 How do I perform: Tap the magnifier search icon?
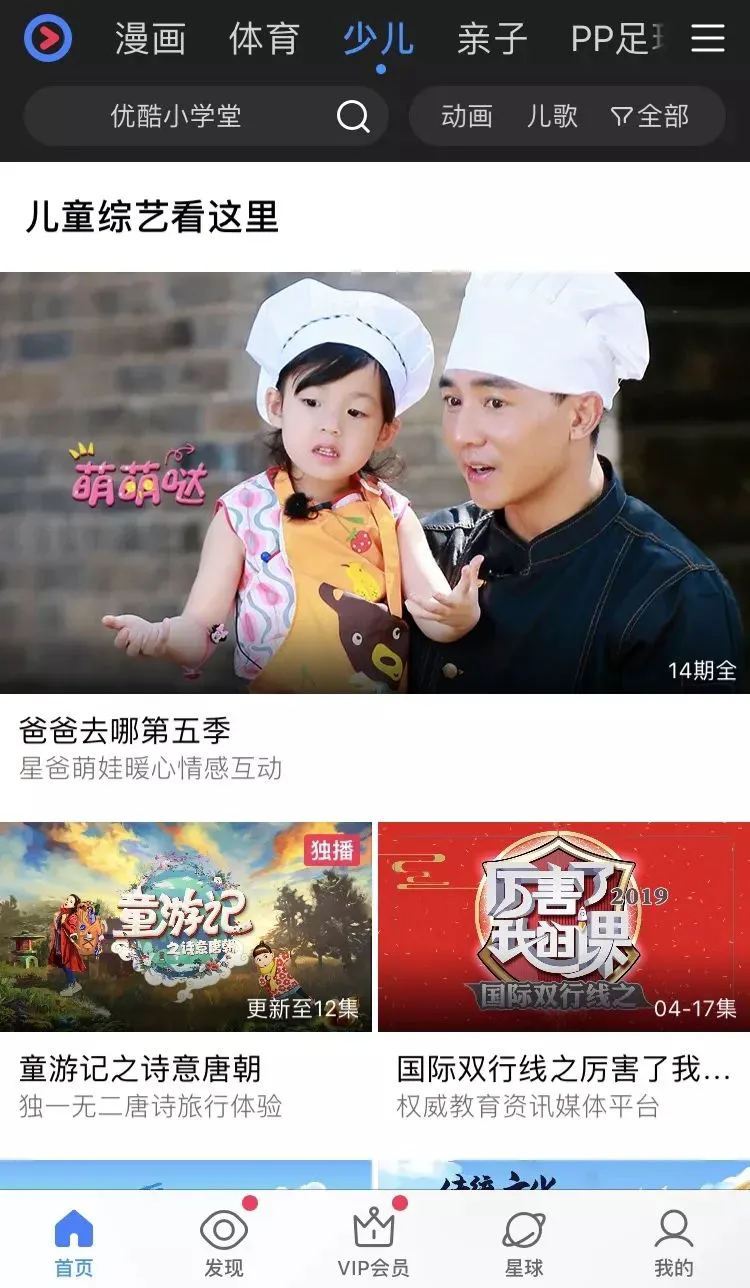click(x=353, y=117)
